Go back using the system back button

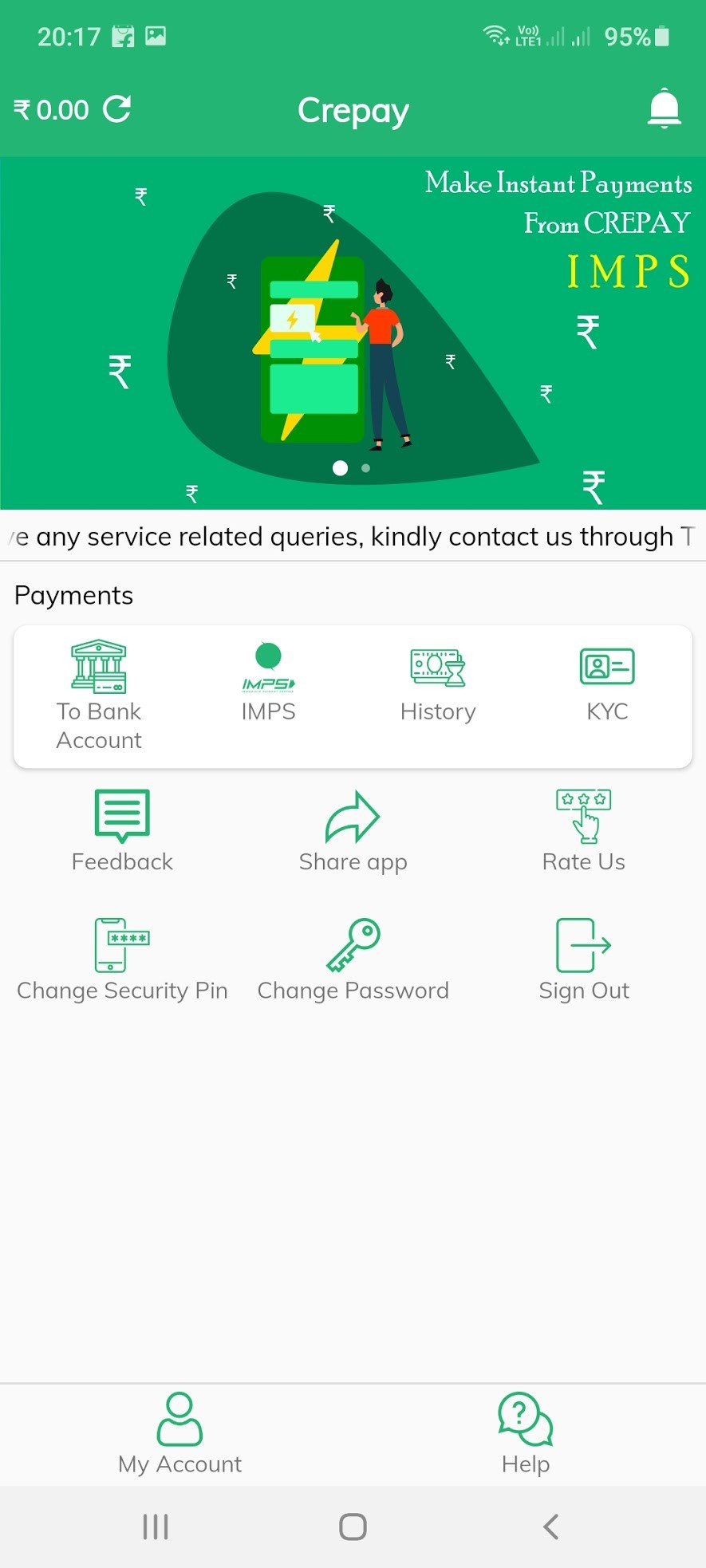(x=550, y=1527)
